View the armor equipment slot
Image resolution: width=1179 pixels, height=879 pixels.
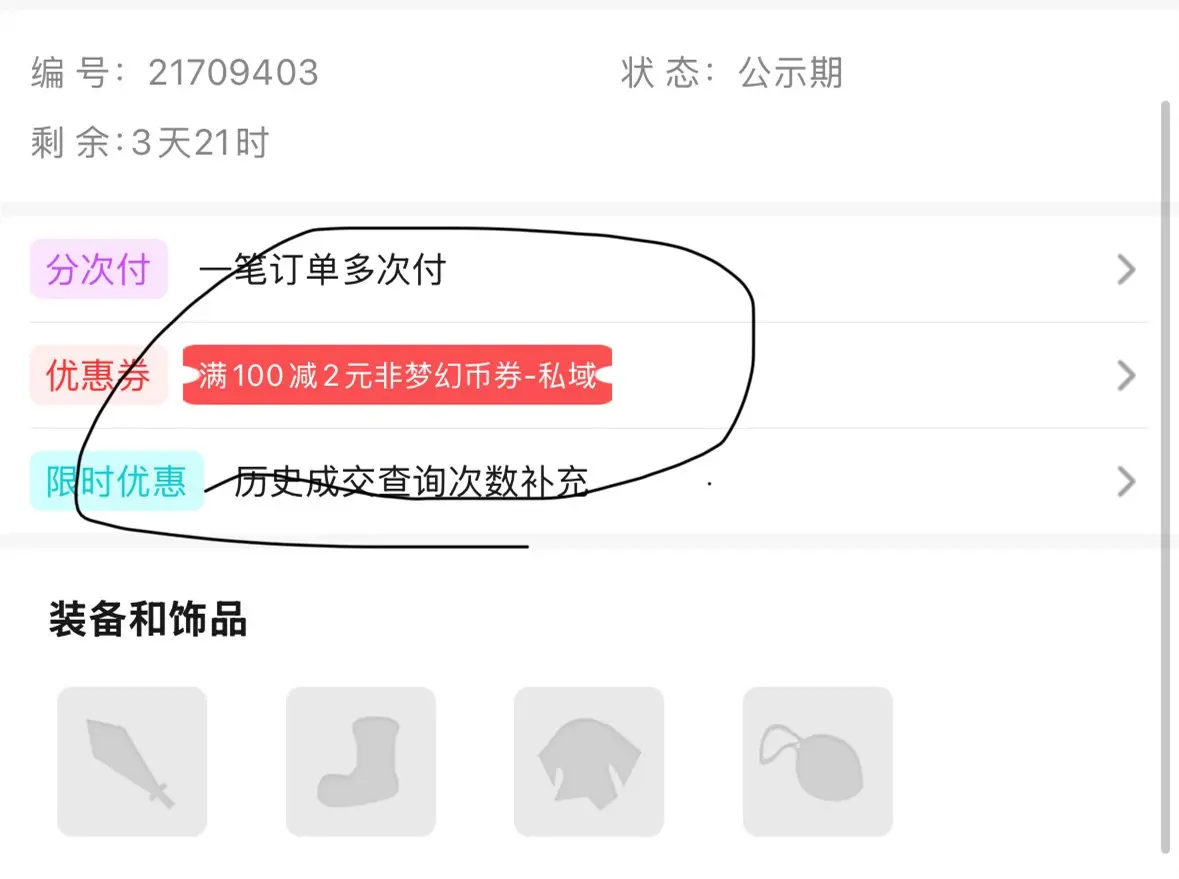coord(589,761)
